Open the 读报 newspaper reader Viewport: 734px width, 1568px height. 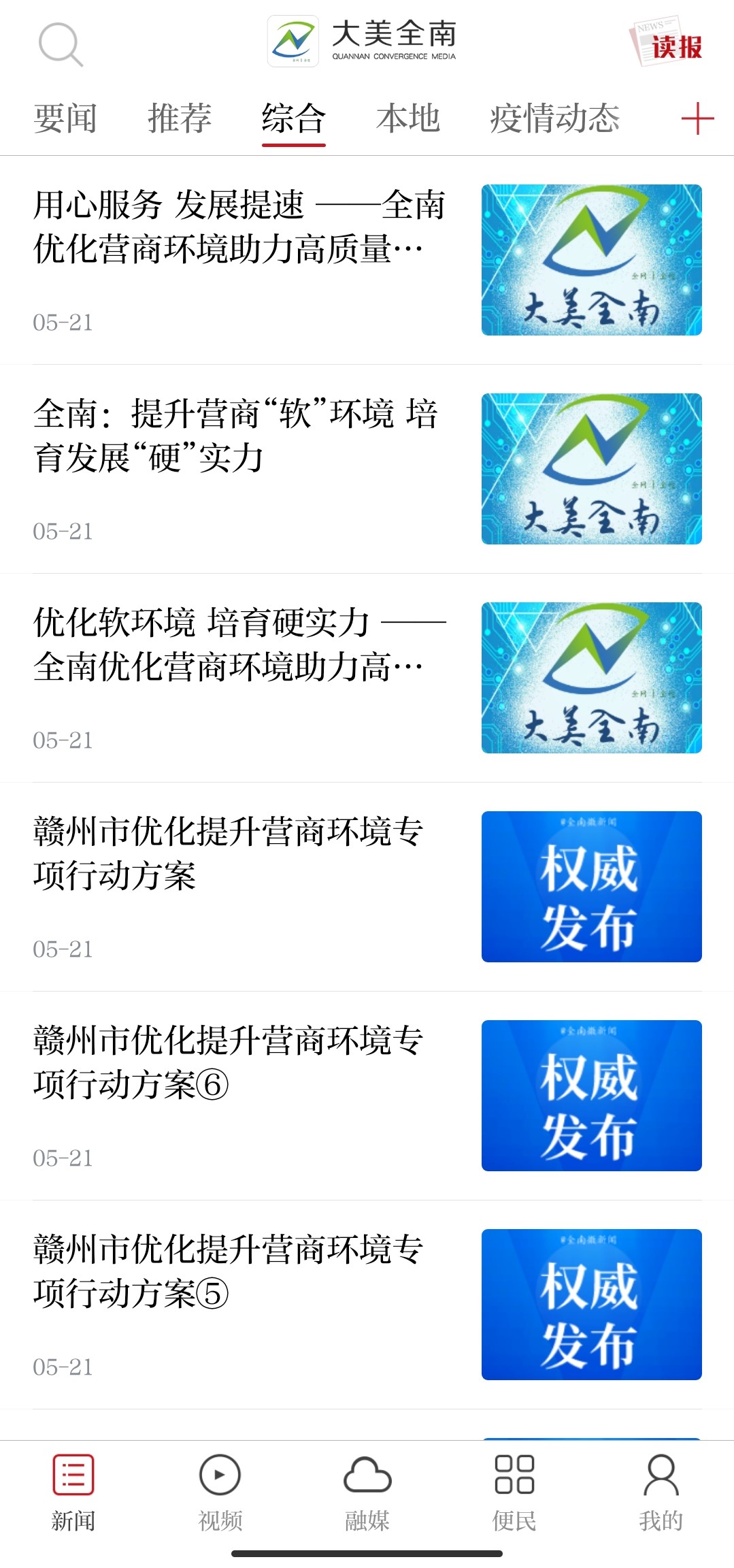[667, 42]
